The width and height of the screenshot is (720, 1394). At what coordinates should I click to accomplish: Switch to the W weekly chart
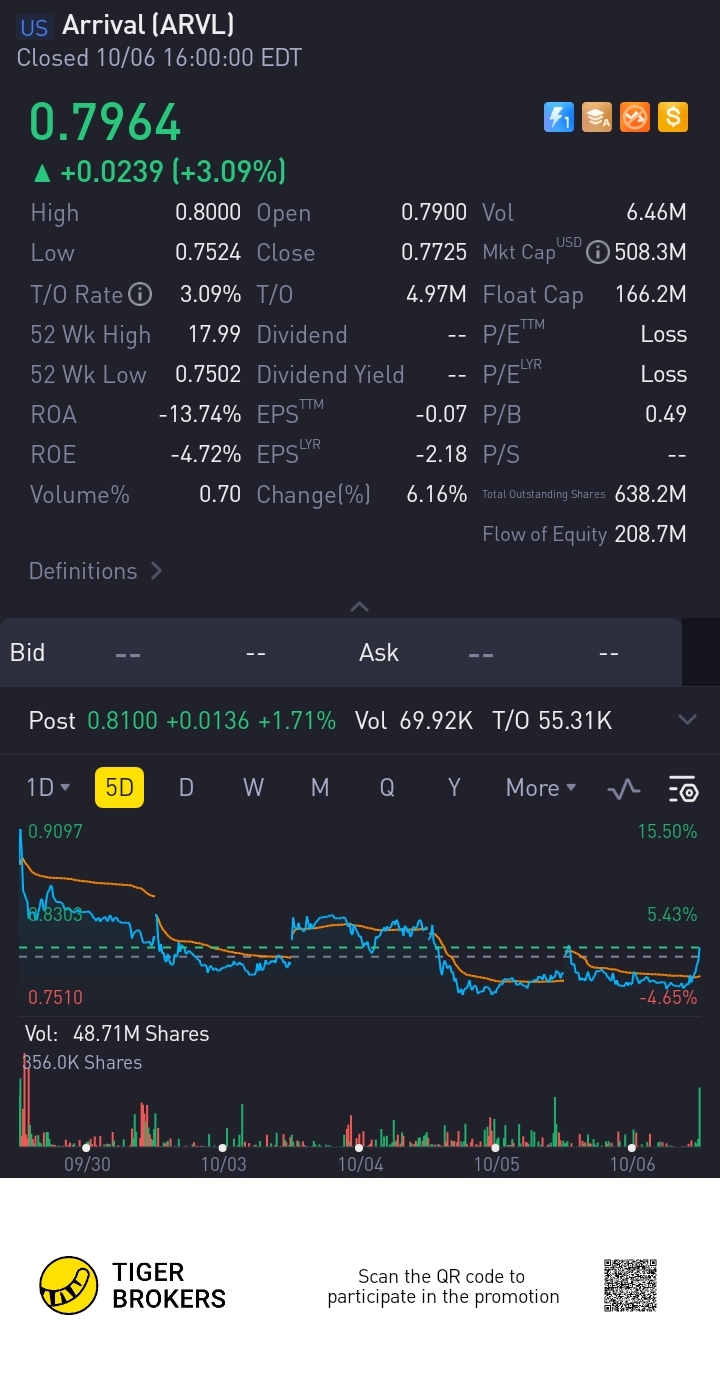253,788
